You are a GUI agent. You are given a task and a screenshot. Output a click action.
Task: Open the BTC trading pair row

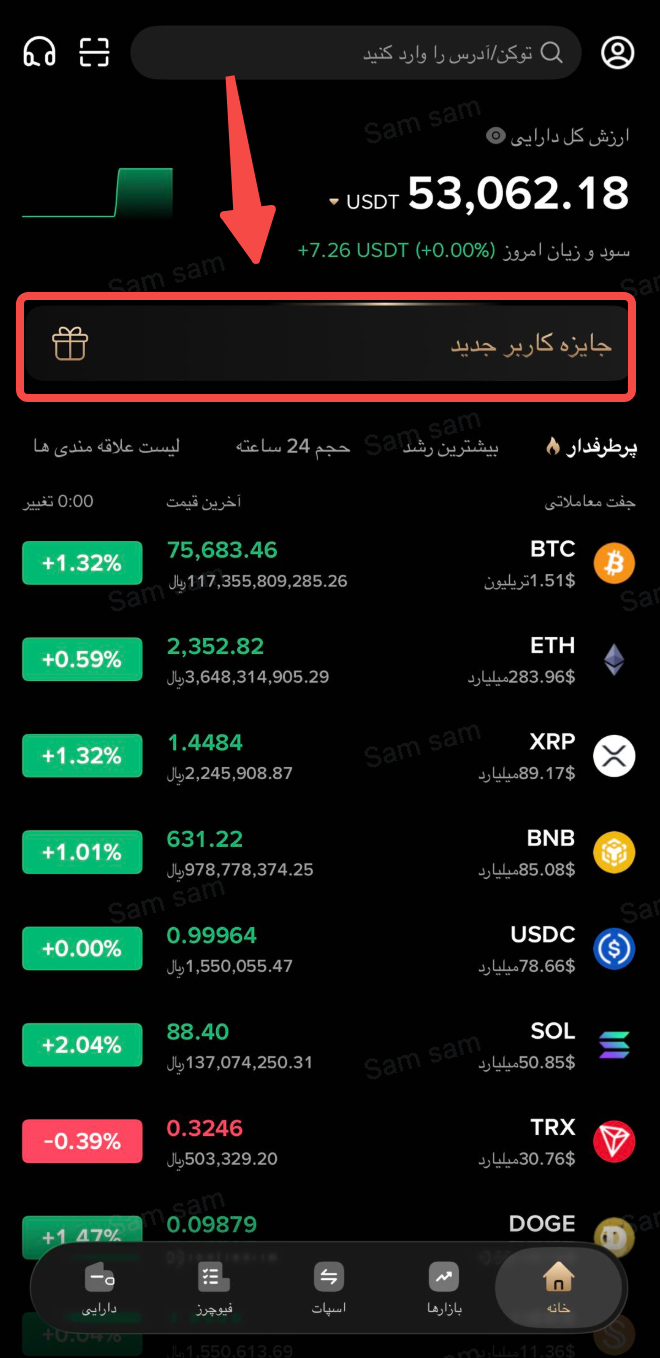330,564
